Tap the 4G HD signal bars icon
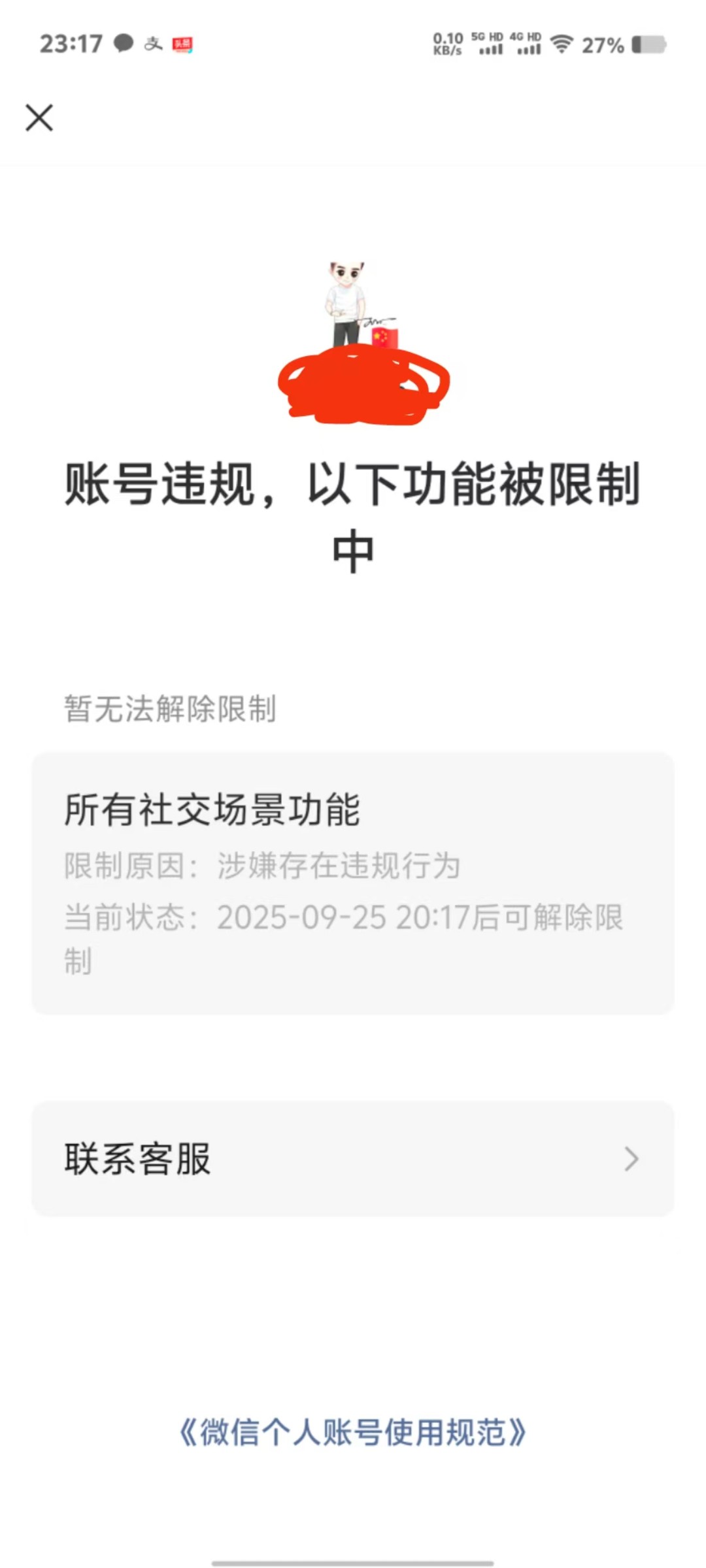 point(527,44)
